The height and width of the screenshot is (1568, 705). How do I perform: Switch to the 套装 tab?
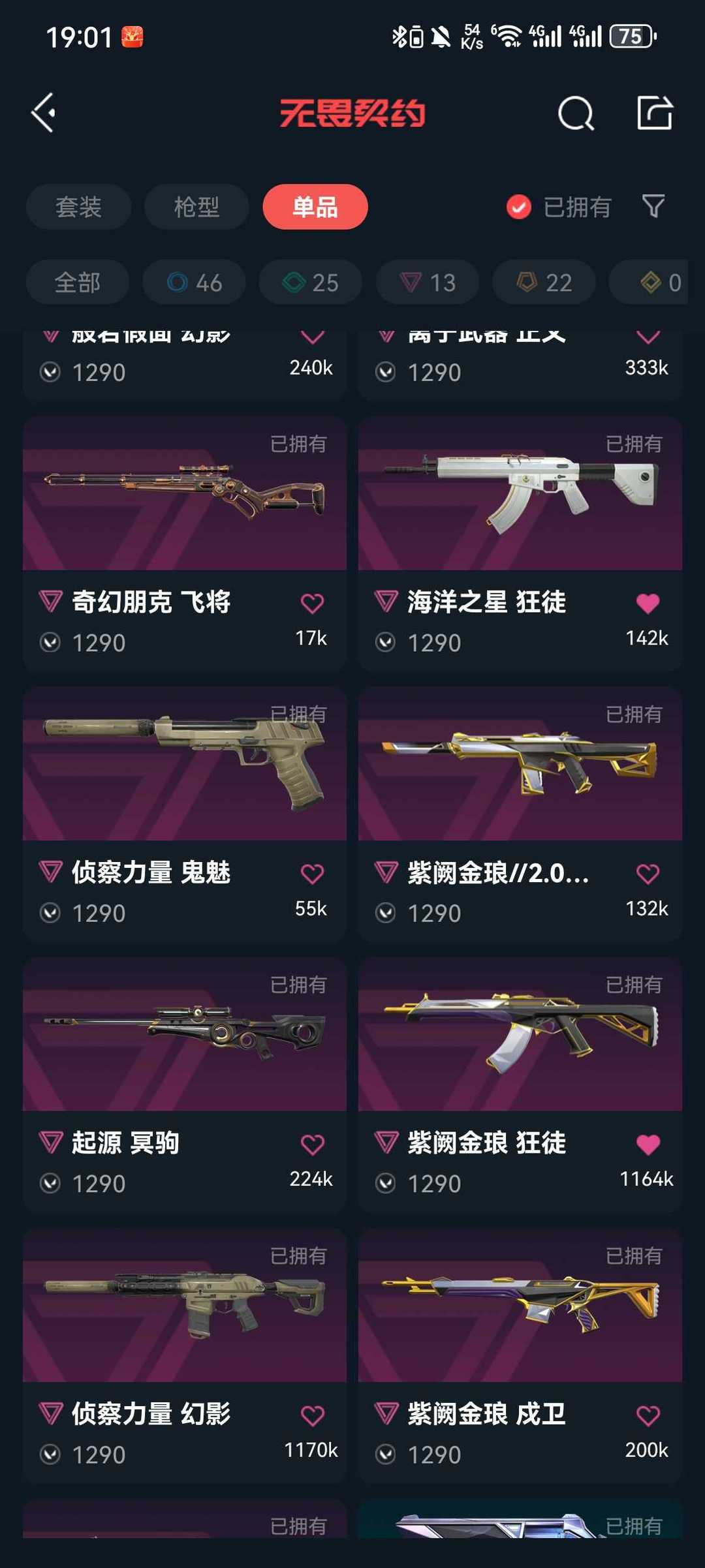tap(78, 207)
